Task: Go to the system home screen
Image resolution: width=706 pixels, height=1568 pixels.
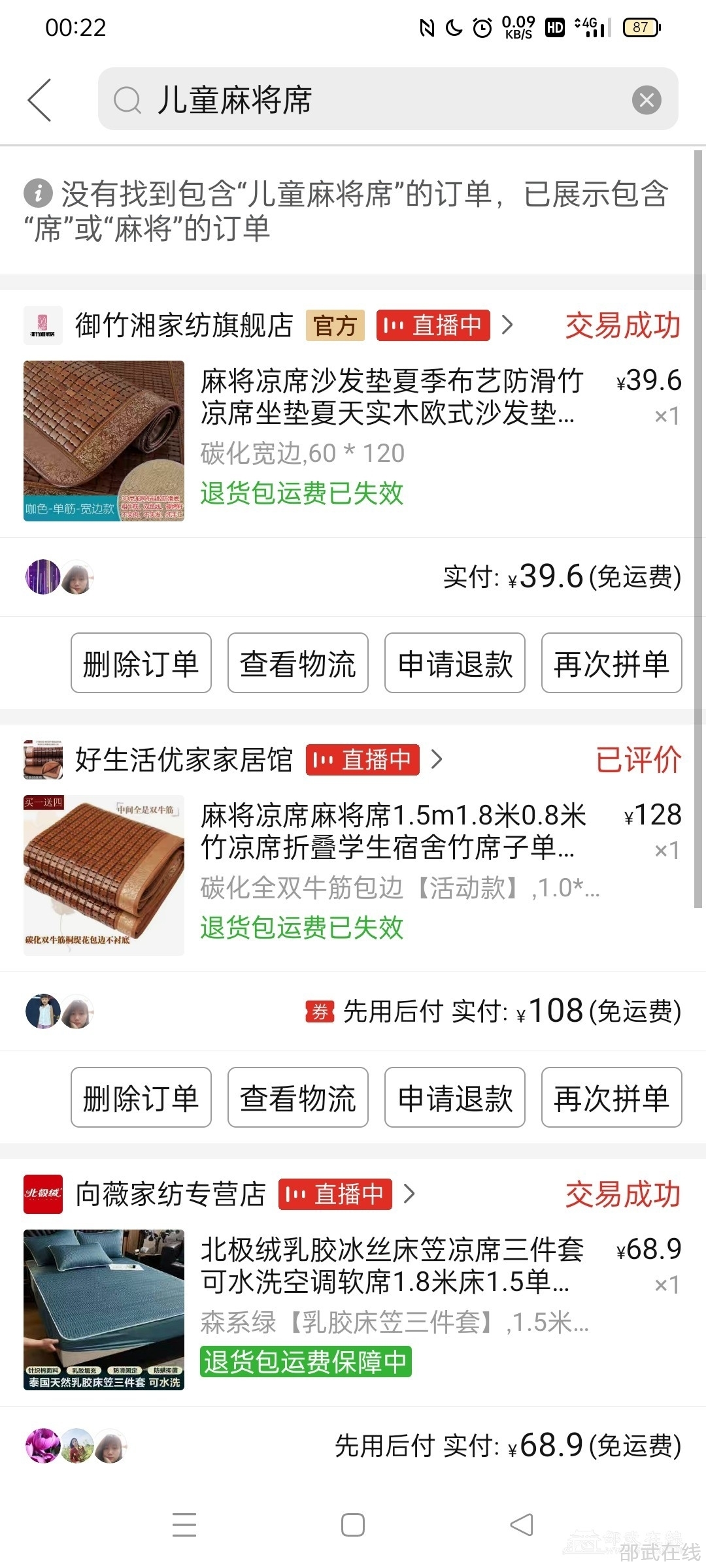Action: (353, 1526)
